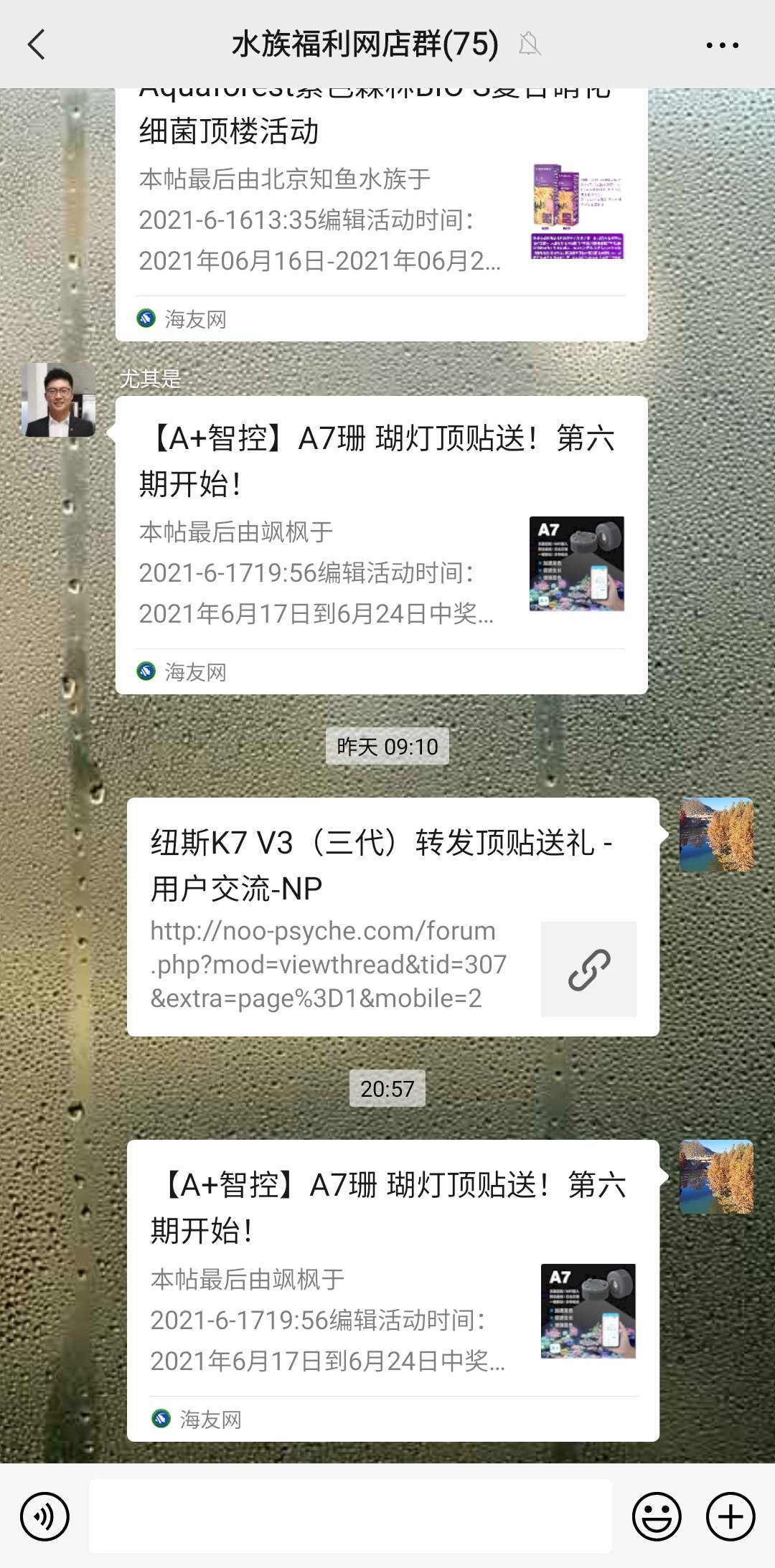Go back from the group chat

[x=36, y=44]
